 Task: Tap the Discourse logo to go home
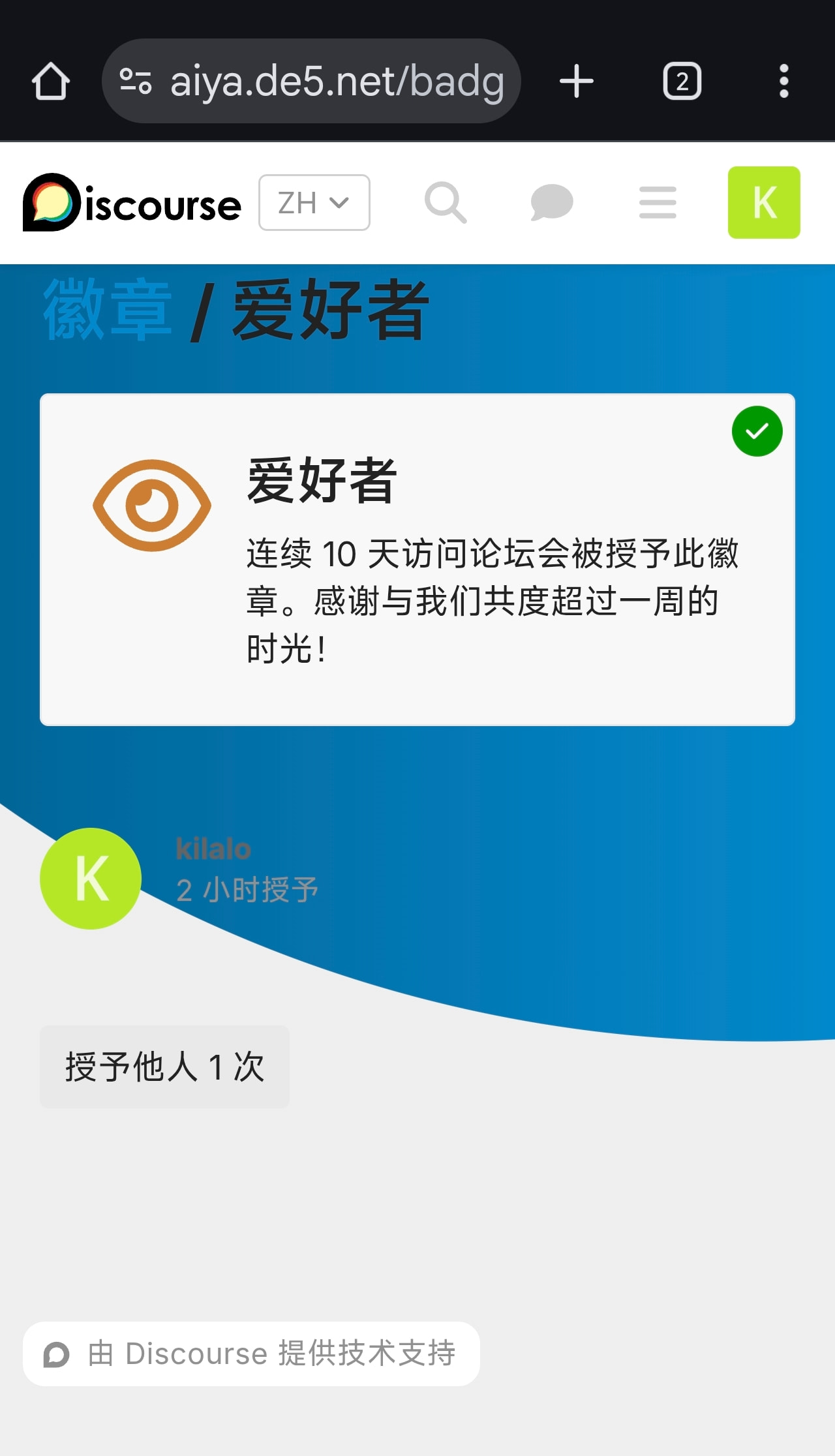[132, 203]
